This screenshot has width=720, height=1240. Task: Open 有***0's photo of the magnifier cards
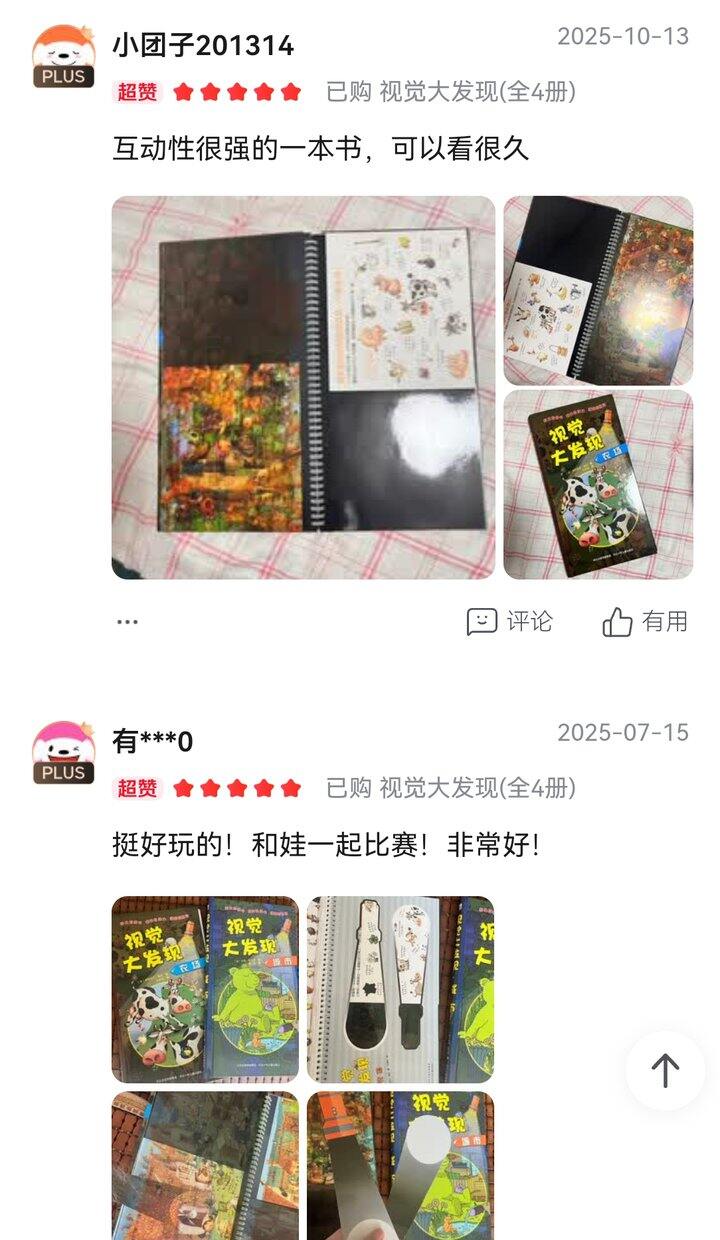[x=400, y=990]
